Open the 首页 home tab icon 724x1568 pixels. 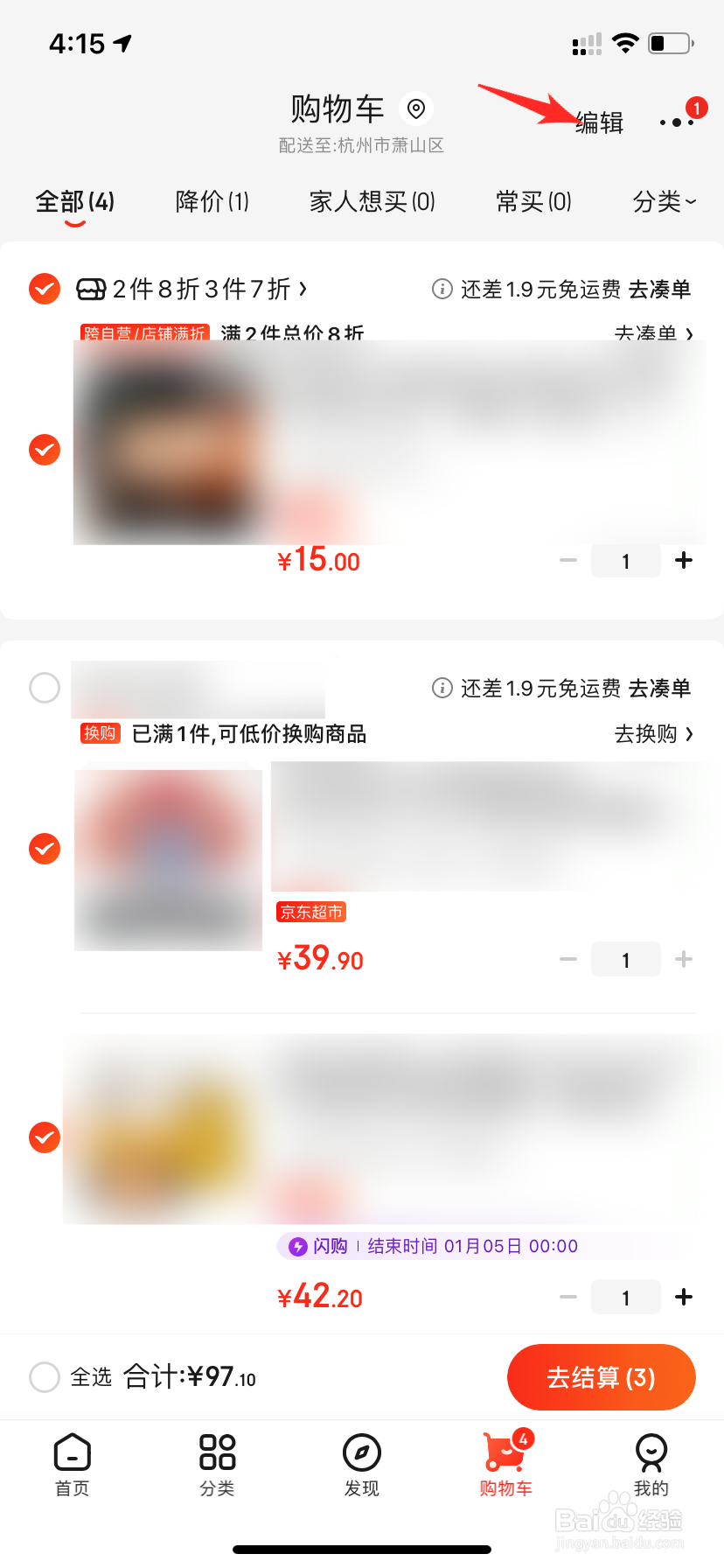coord(72,1452)
